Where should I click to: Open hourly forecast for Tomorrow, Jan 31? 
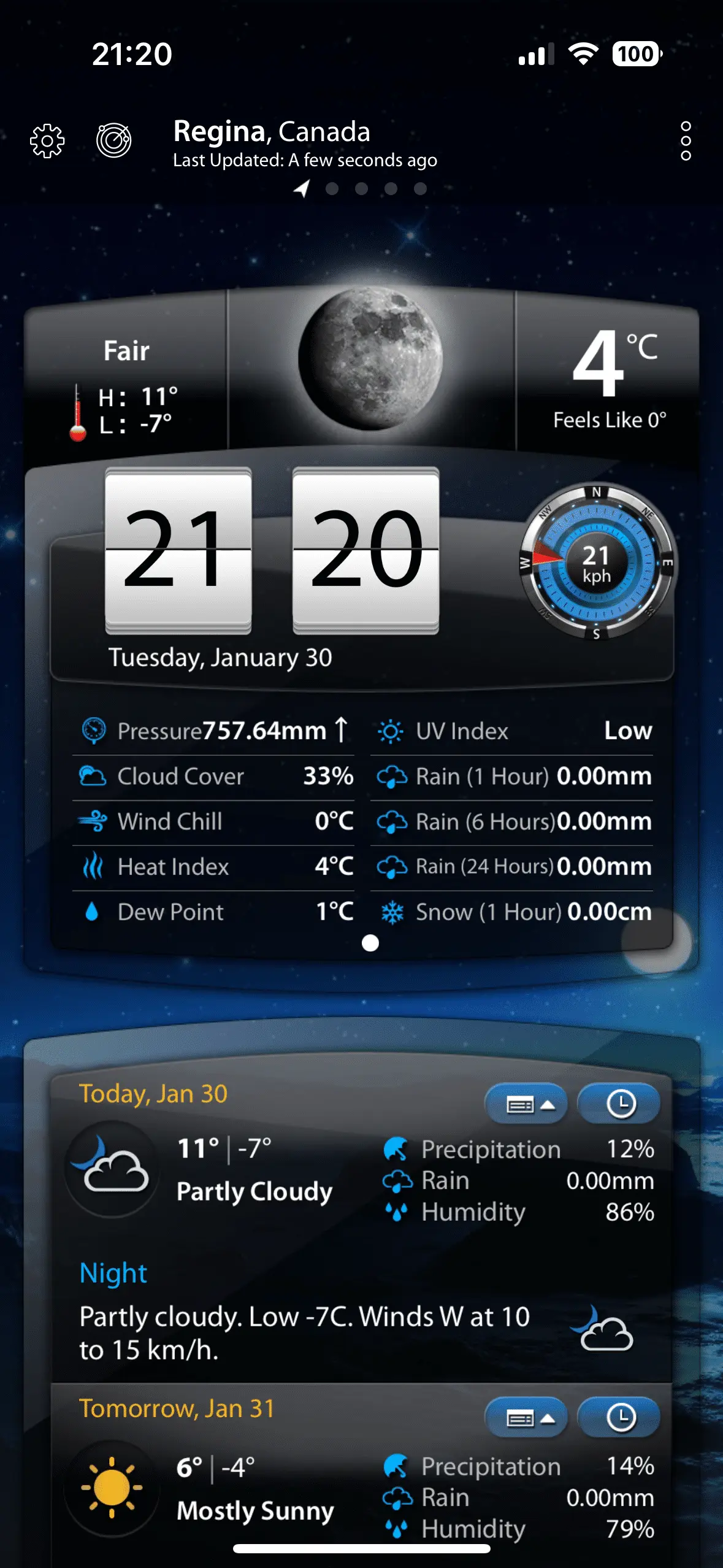coord(619,1418)
